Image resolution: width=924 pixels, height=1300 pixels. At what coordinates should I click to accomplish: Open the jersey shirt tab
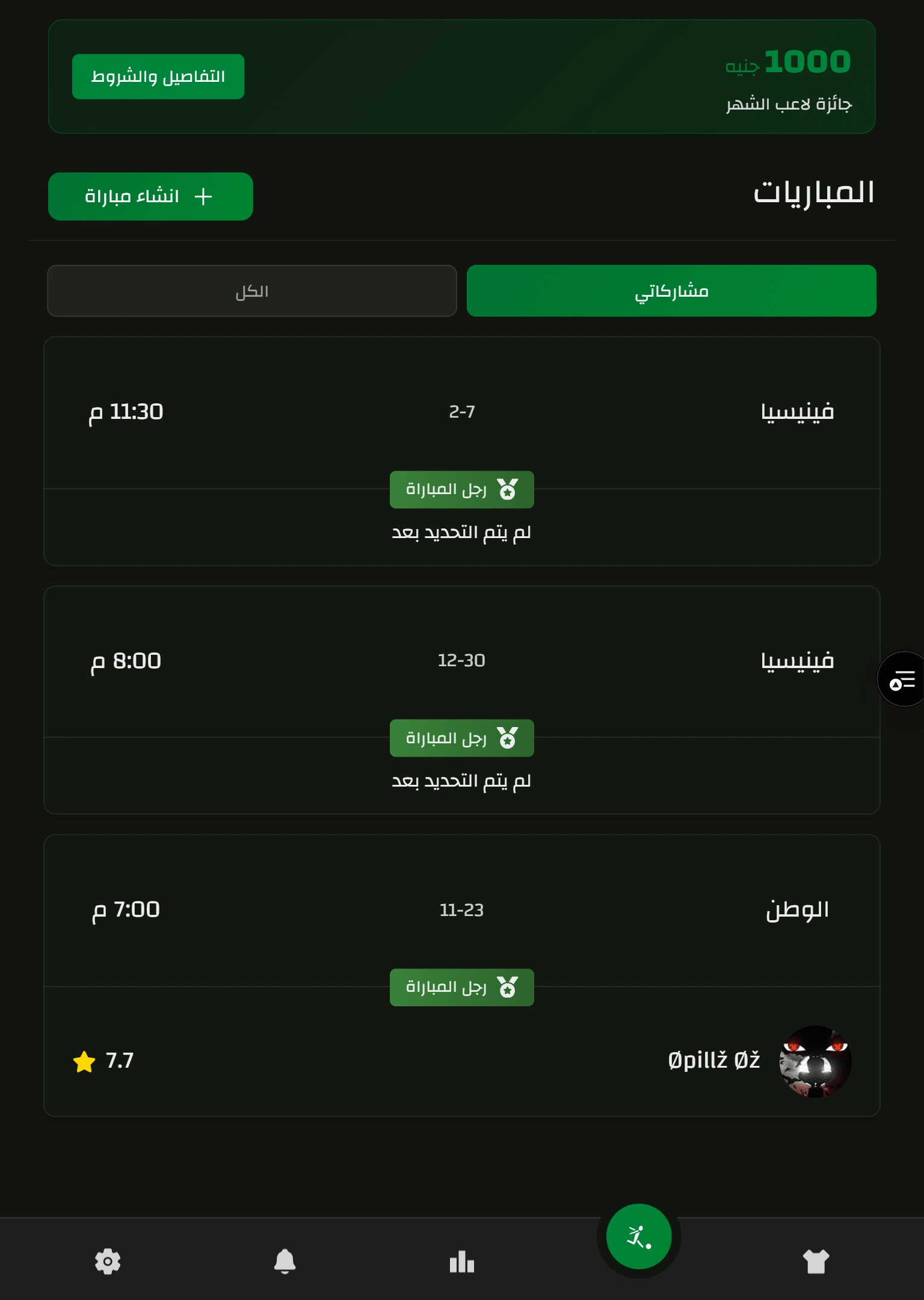coord(816,1261)
